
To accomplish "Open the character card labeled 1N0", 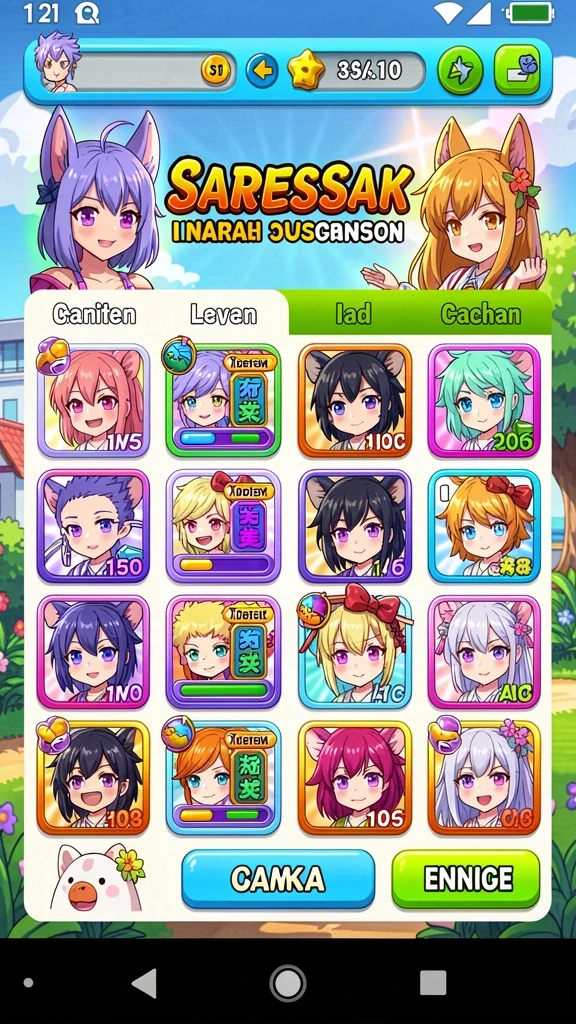I will (x=93, y=652).
